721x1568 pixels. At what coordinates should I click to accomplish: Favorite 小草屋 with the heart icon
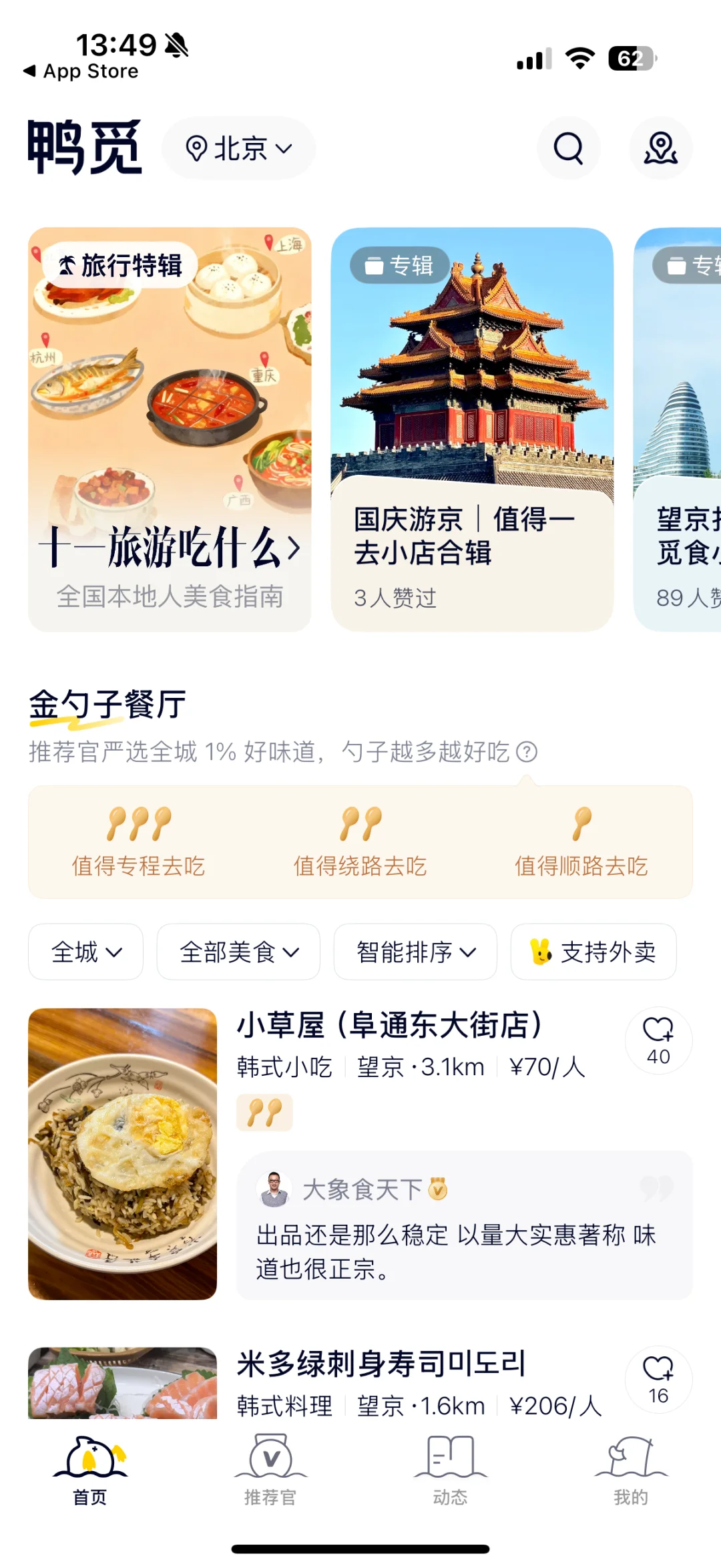(x=658, y=1039)
